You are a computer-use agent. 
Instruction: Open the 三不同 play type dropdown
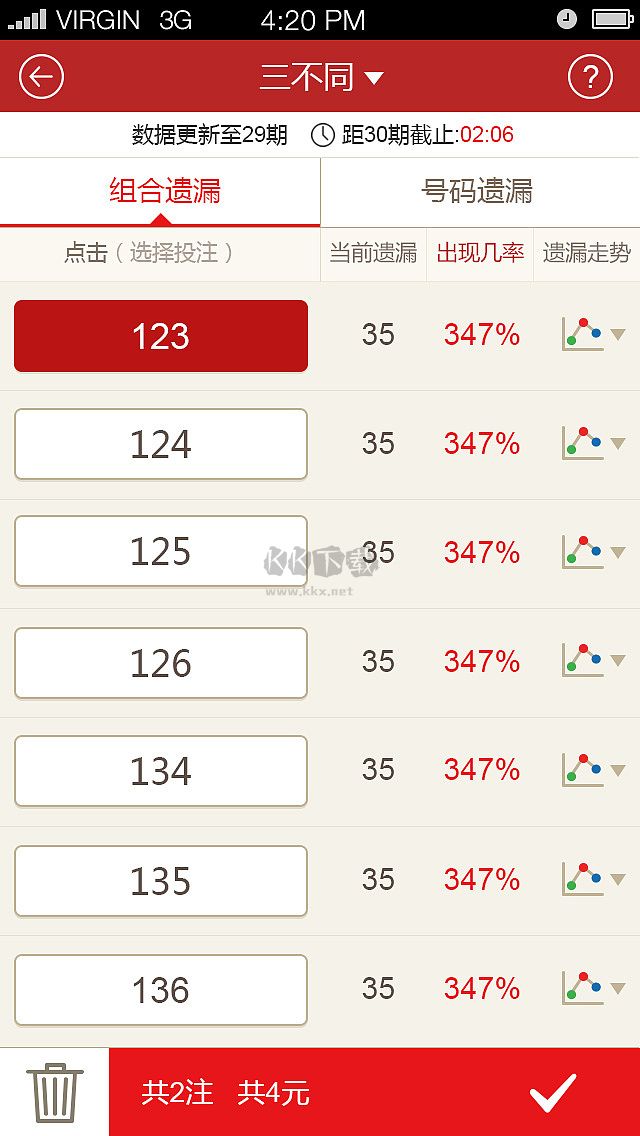[x=320, y=77]
